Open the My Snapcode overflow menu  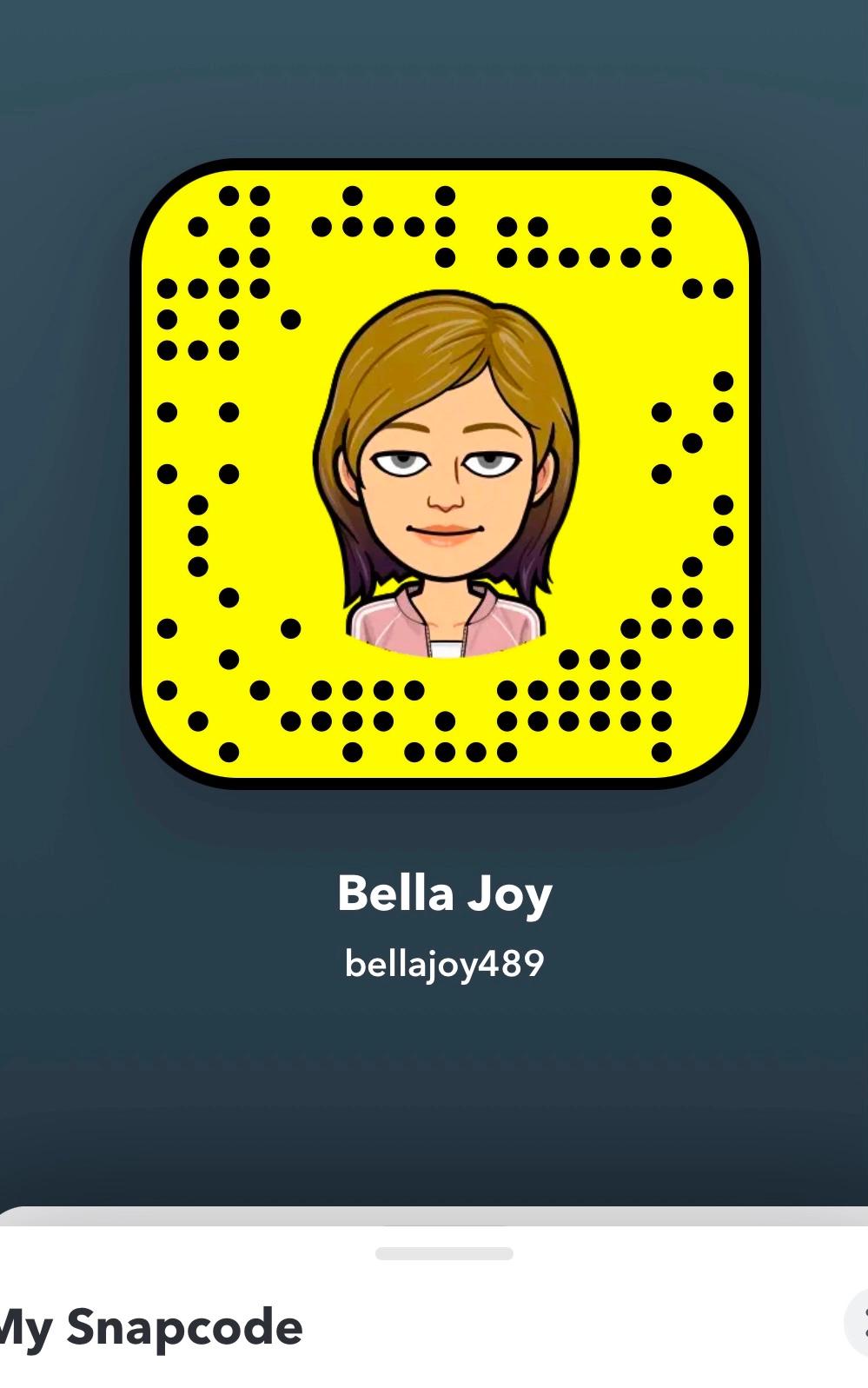859,1323
